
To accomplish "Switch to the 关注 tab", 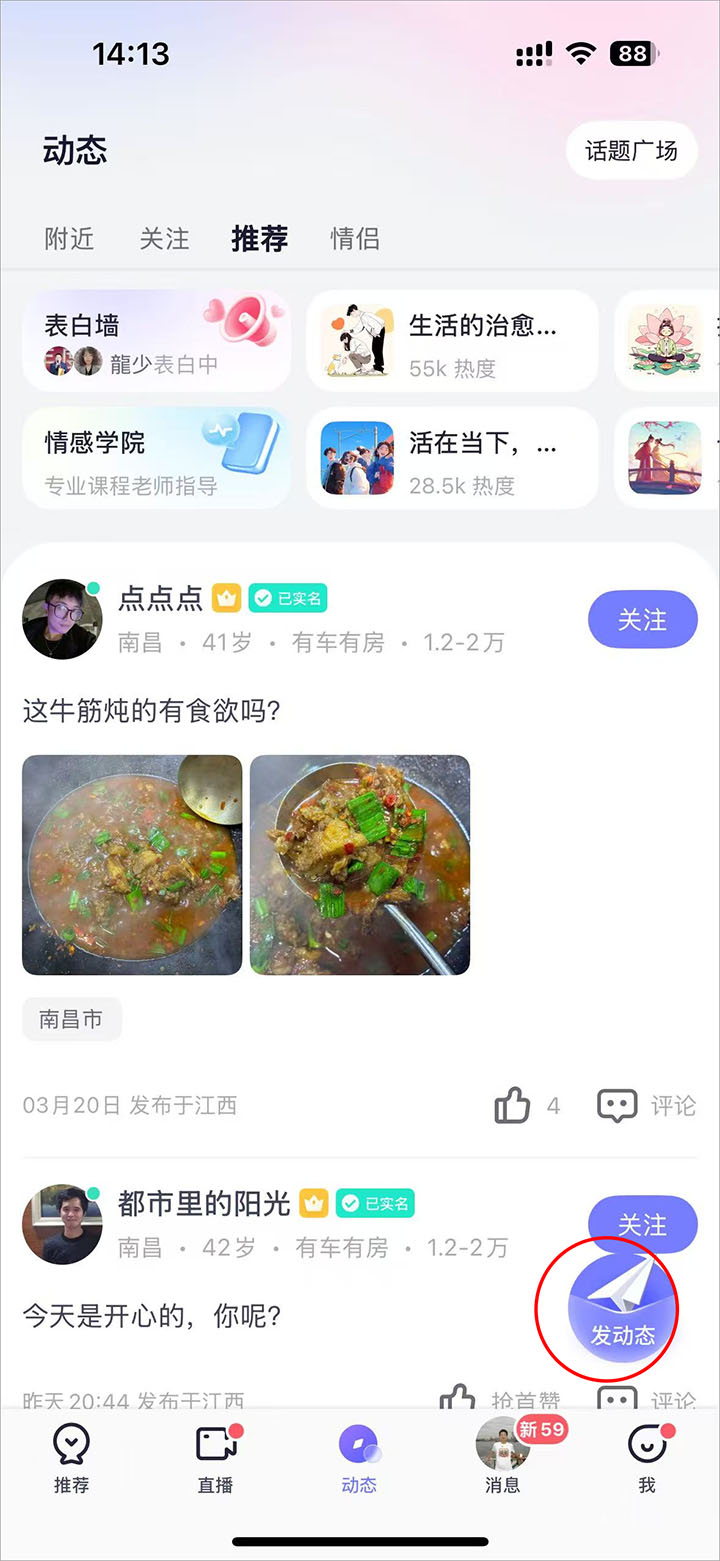I will (x=164, y=239).
